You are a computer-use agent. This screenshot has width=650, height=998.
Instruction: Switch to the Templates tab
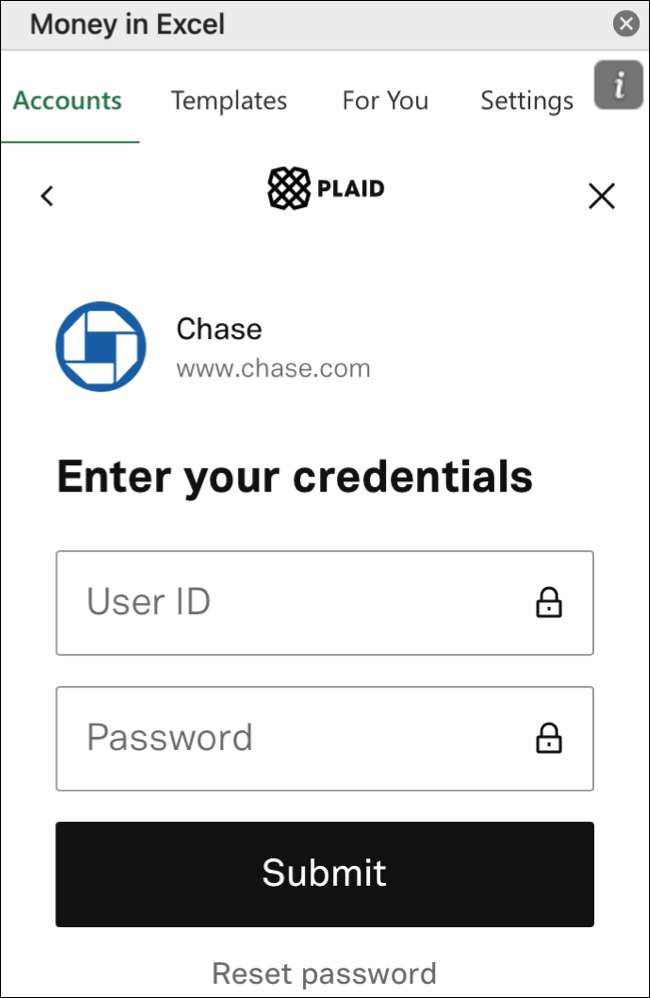coord(229,101)
